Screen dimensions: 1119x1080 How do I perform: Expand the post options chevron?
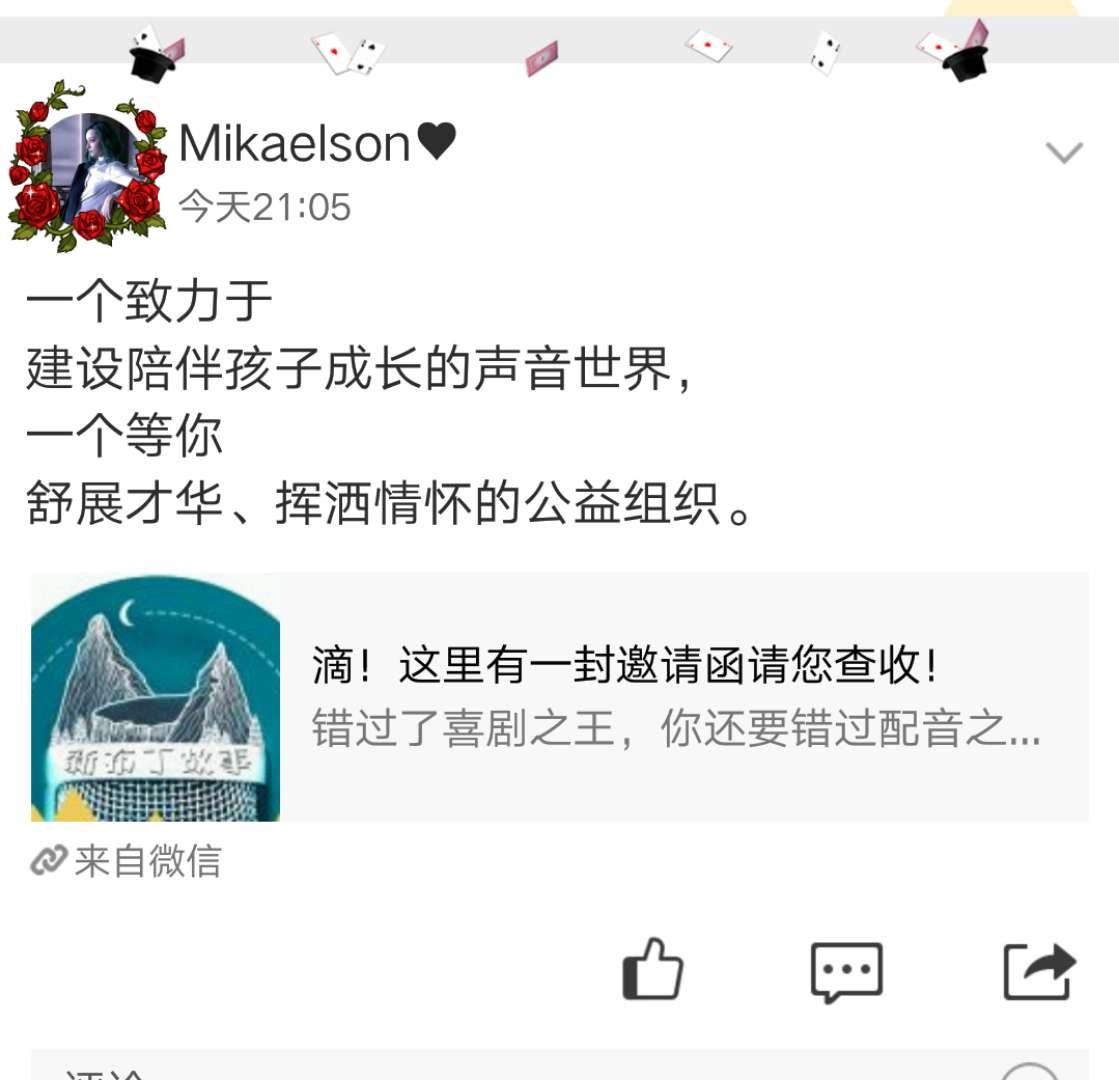coord(1063,153)
